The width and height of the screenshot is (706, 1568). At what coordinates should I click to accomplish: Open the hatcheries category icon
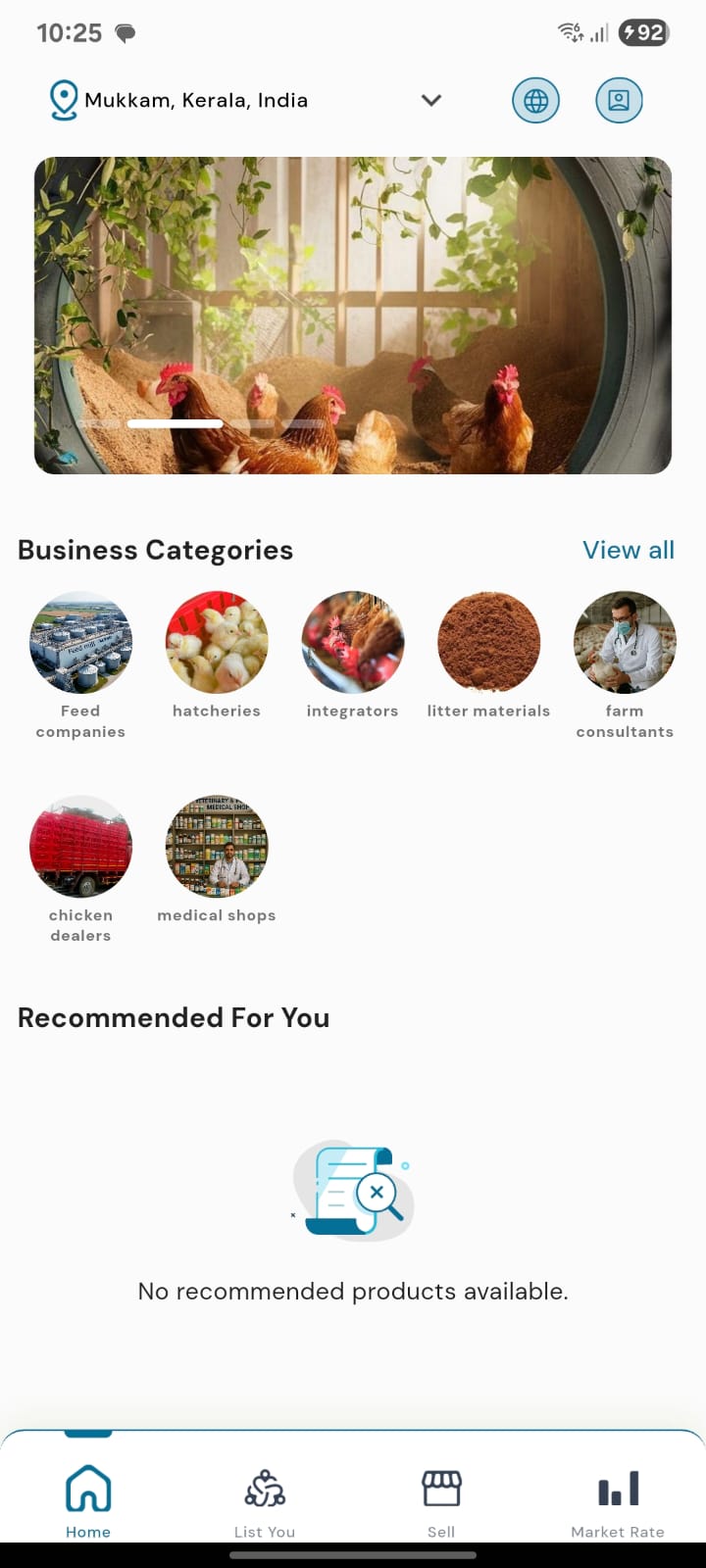click(x=216, y=642)
